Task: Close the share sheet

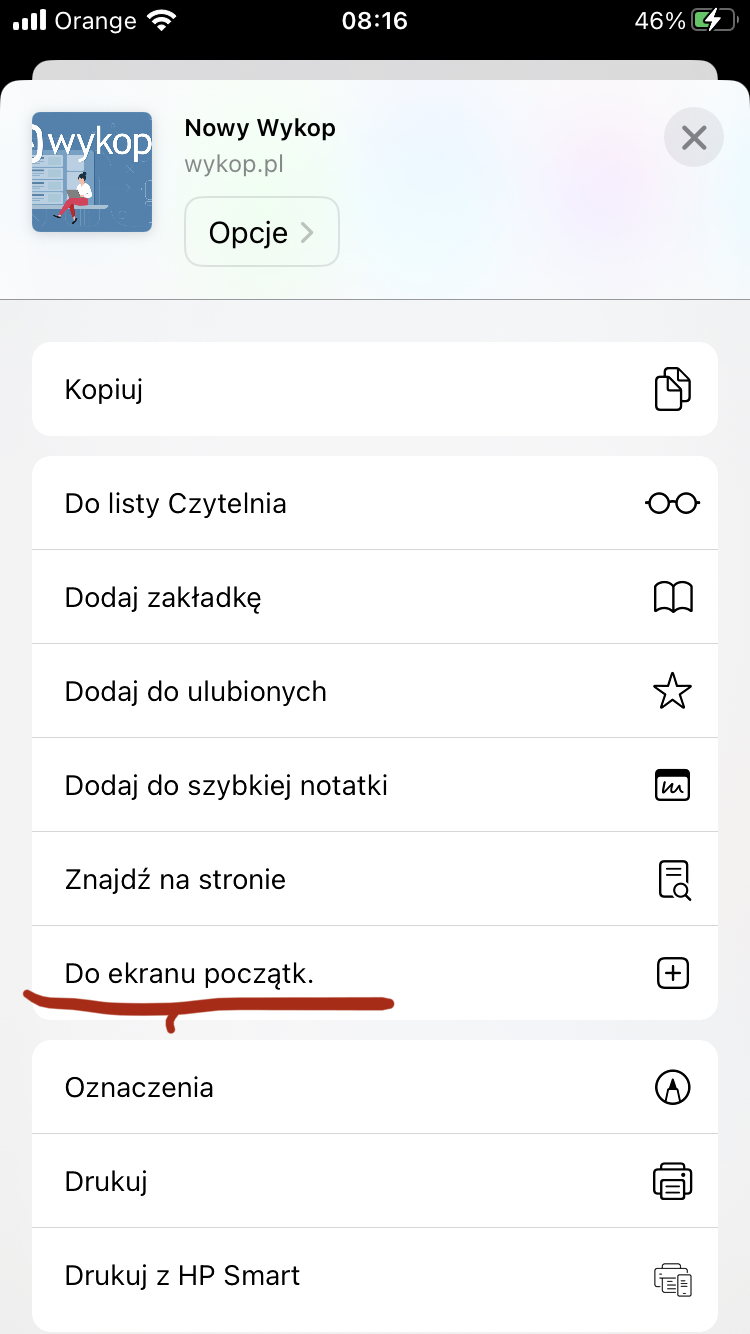Action: point(693,137)
